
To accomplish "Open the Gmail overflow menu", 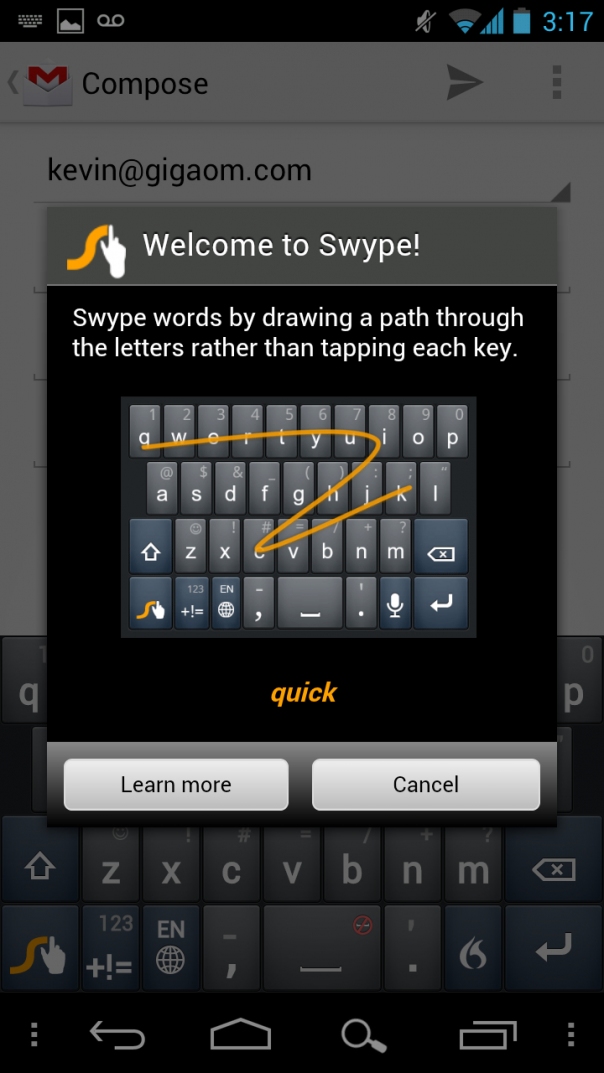I will [557, 83].
